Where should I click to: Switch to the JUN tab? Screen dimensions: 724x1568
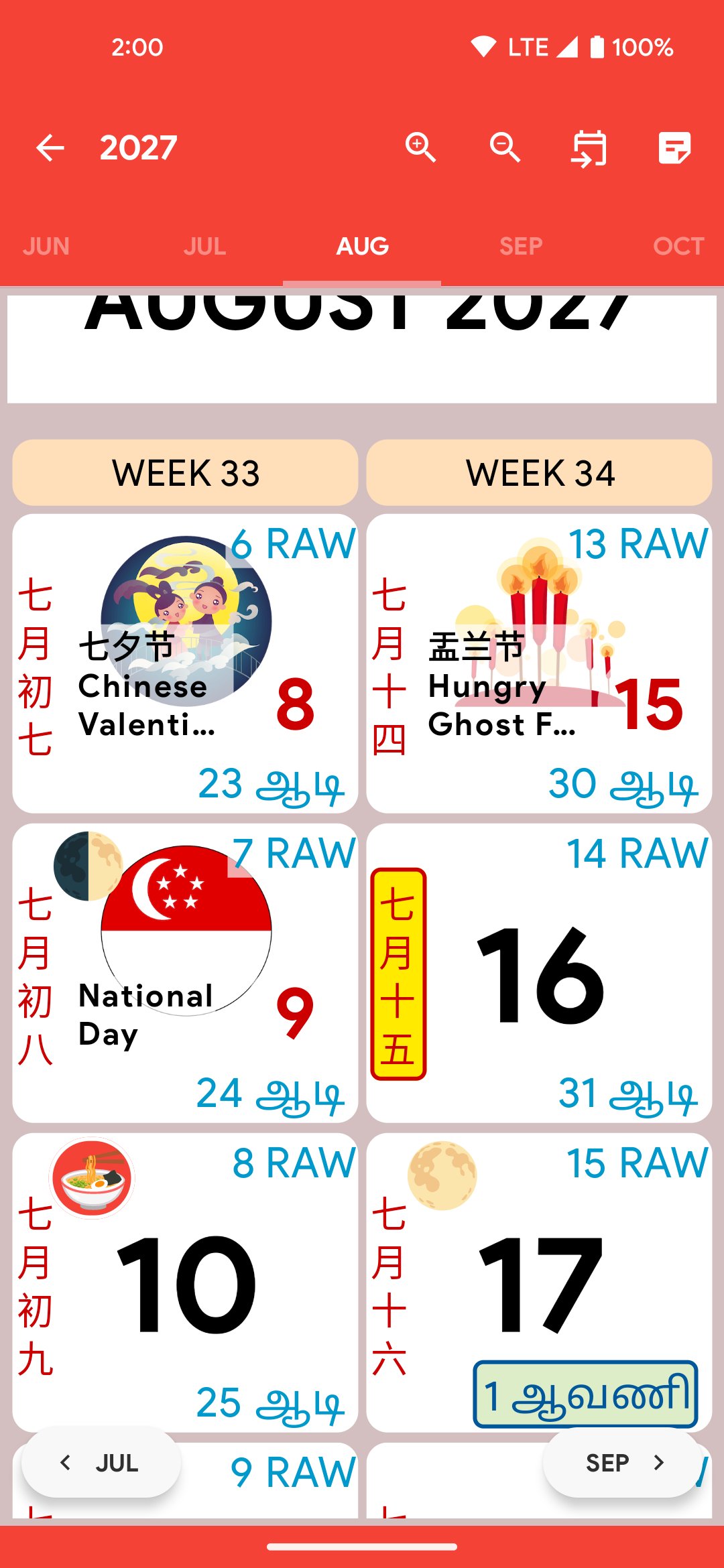[x=46, y=246]
